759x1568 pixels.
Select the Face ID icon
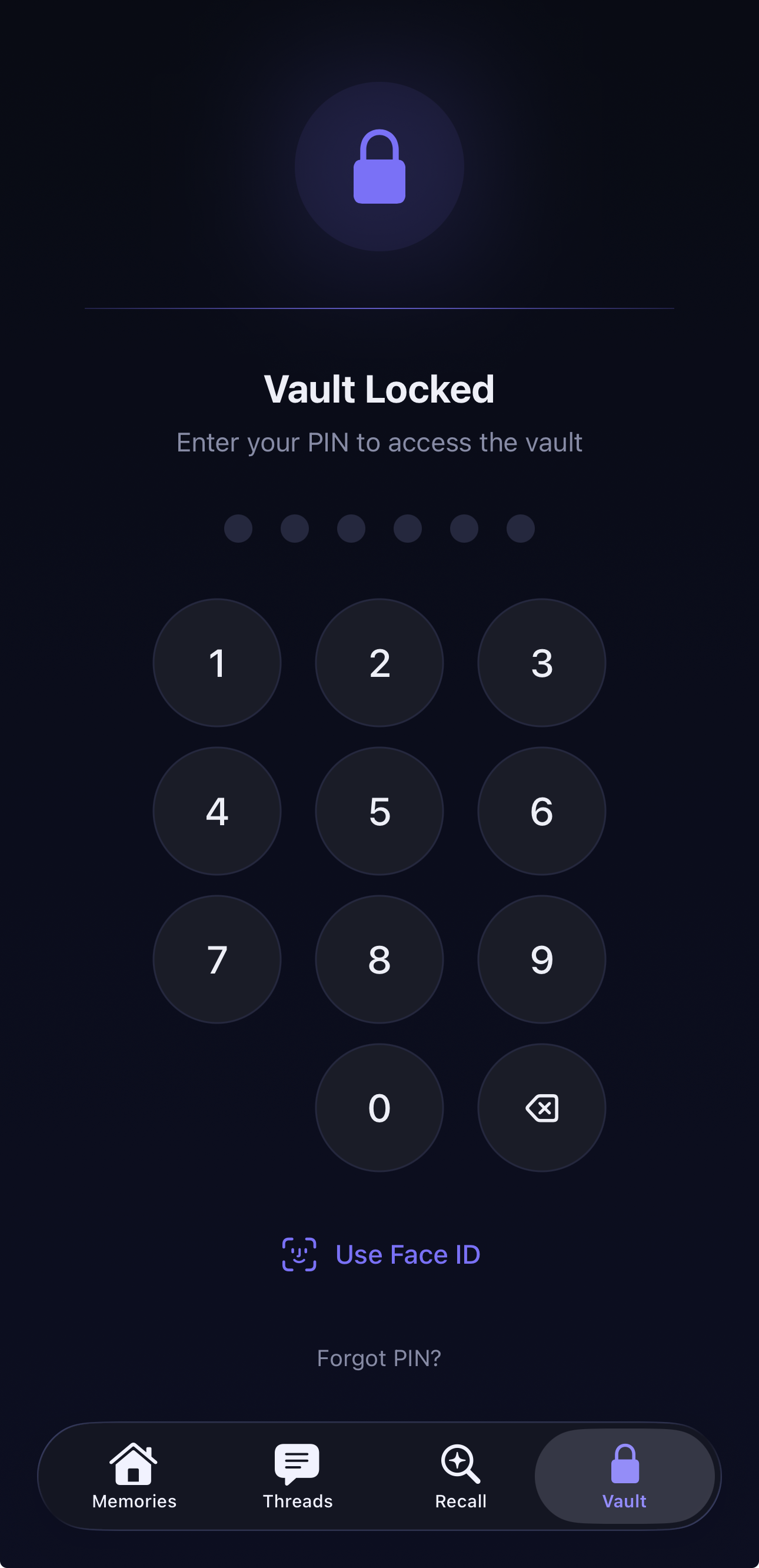click(299, 1253)
